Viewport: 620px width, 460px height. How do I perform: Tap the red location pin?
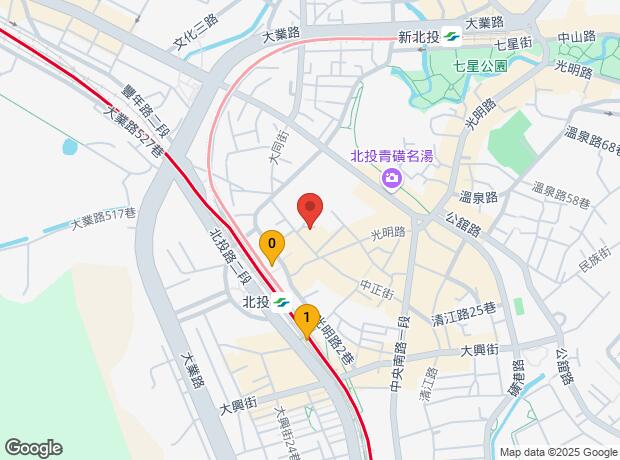click(310, 210)
